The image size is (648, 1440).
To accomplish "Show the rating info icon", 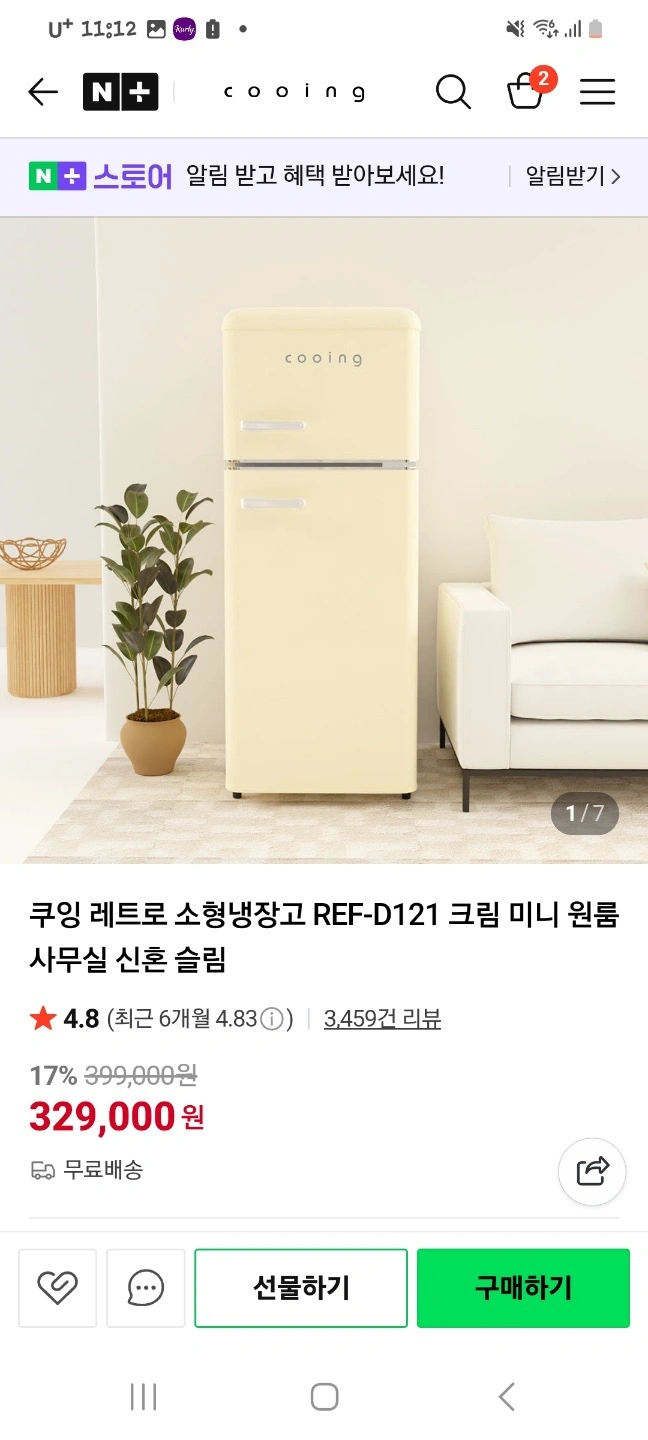I will tap(272, 1019).
